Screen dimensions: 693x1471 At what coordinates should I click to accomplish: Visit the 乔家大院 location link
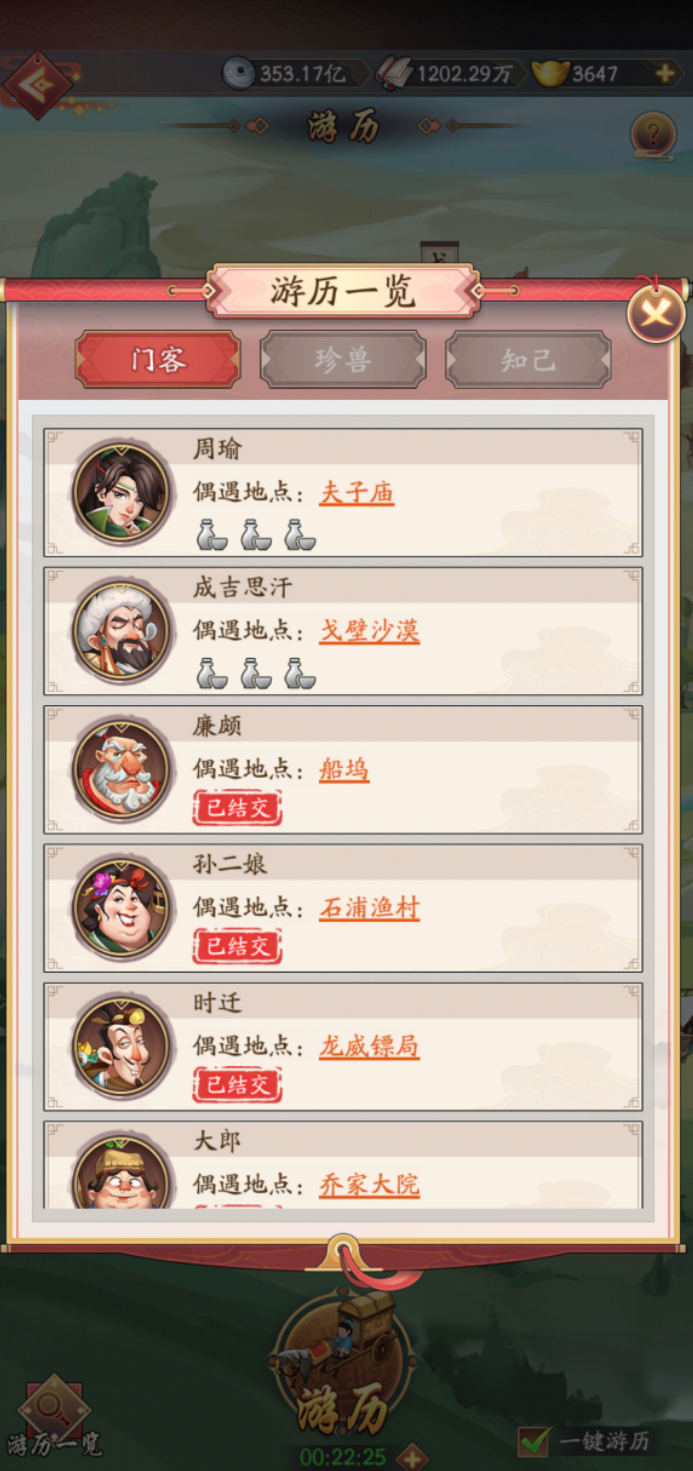point(369,1185)
